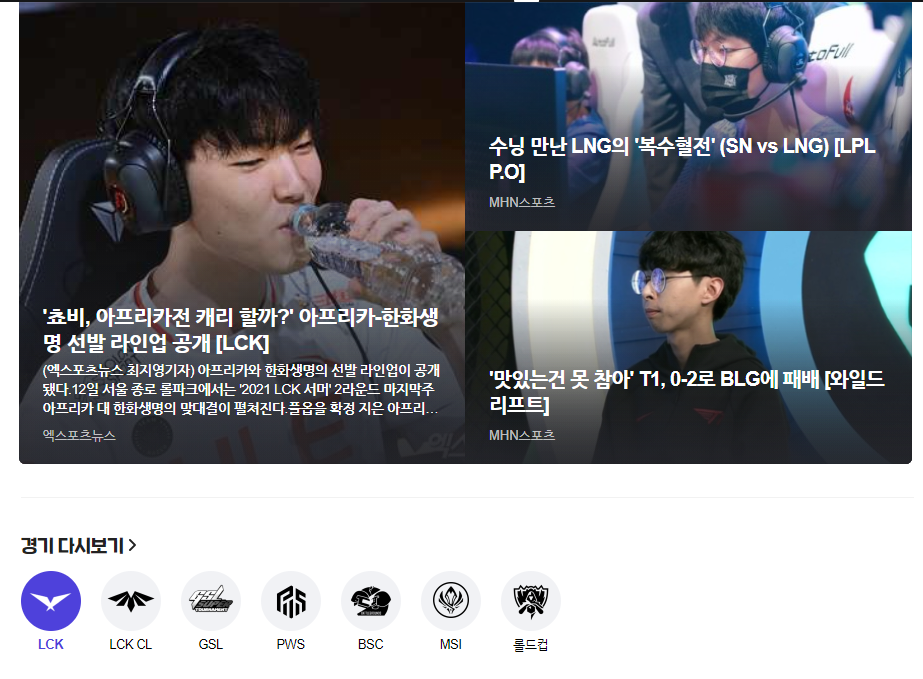
Task: Select the 롤드컵 league chip
Action: pos(531,601)
